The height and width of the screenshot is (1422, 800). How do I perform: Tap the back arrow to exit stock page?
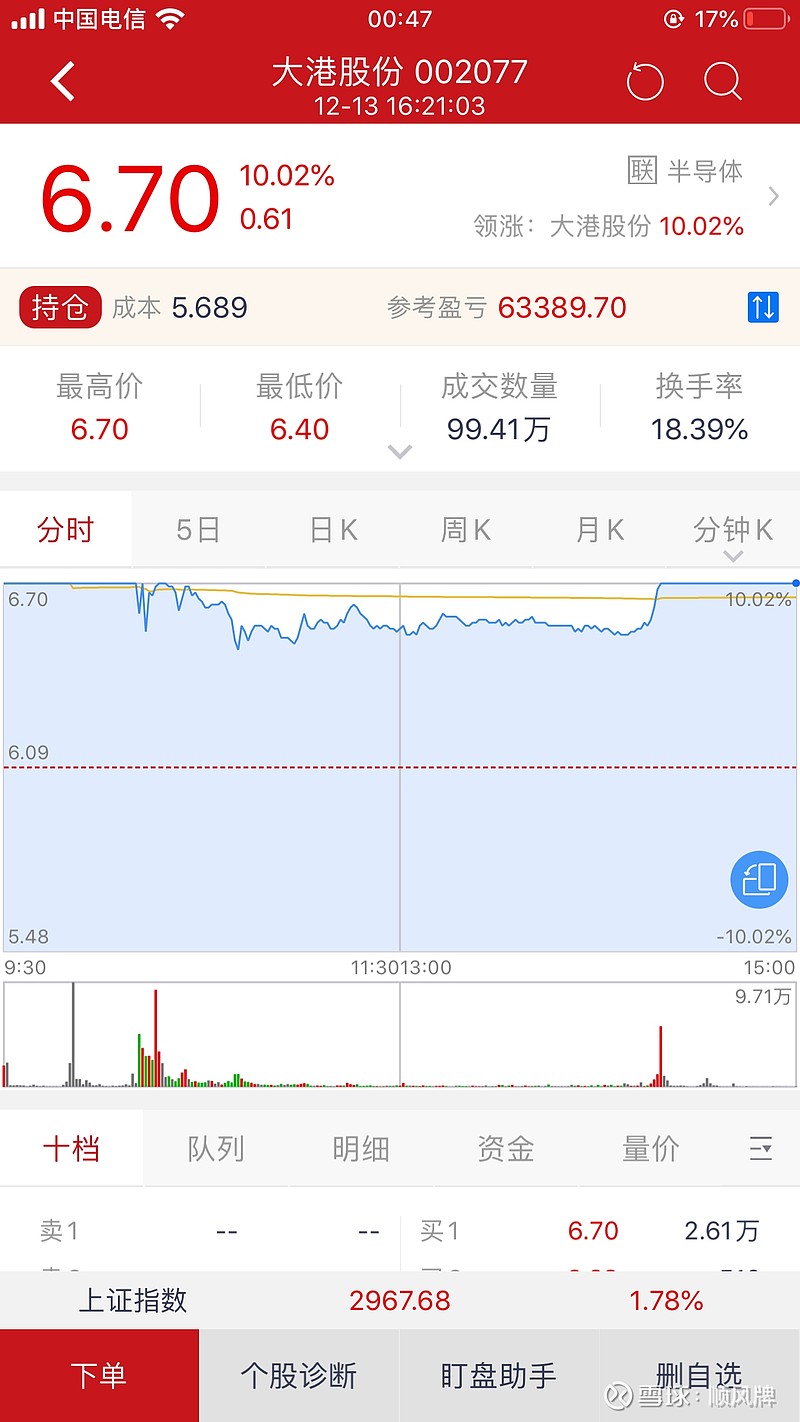pyautogui.click(x=62, y=82)
